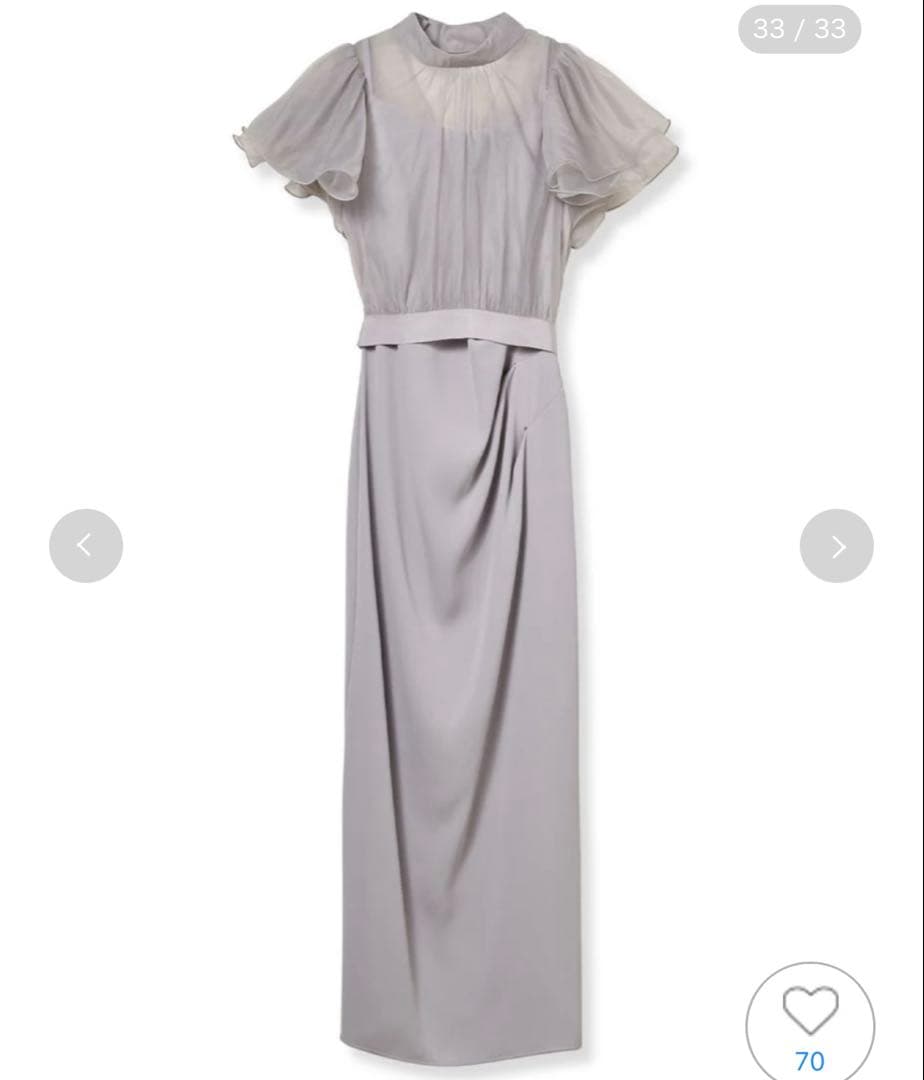Viewport: 924px width, 1080px height.
Task: Like this dress with the heart button
Action: coord(810,1010)
